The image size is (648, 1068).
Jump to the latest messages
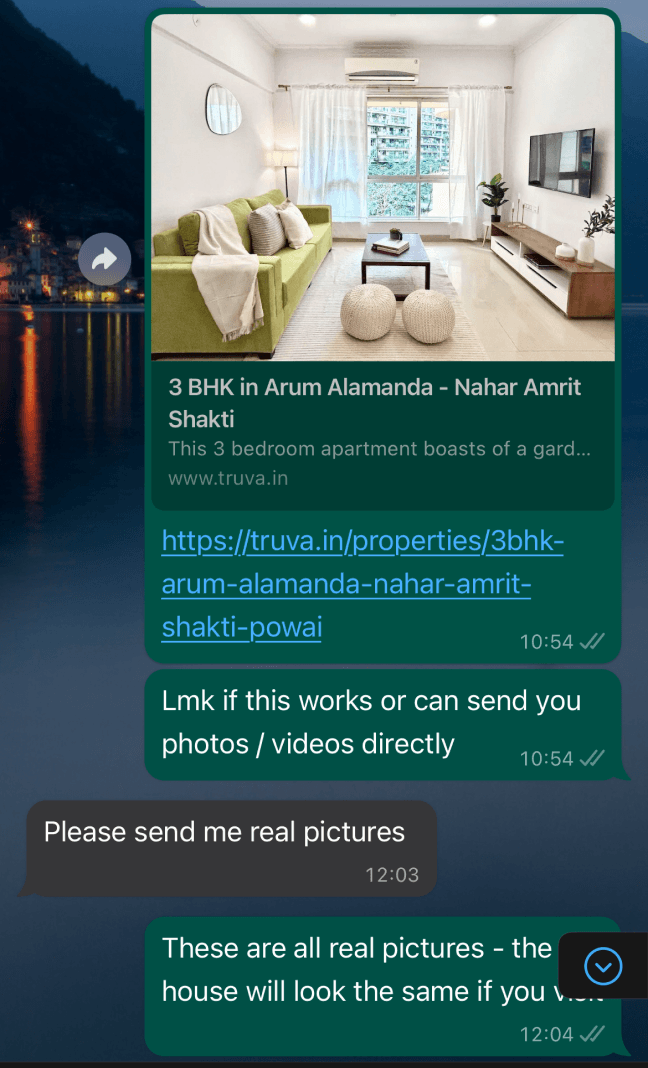tap(602, 966)
